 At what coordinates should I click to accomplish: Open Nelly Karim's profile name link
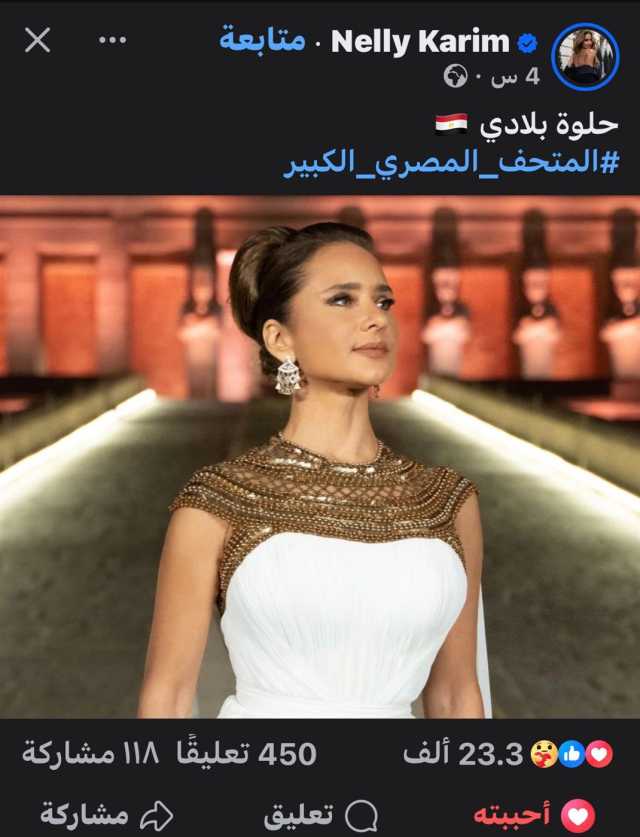click(x=420, y=41)
